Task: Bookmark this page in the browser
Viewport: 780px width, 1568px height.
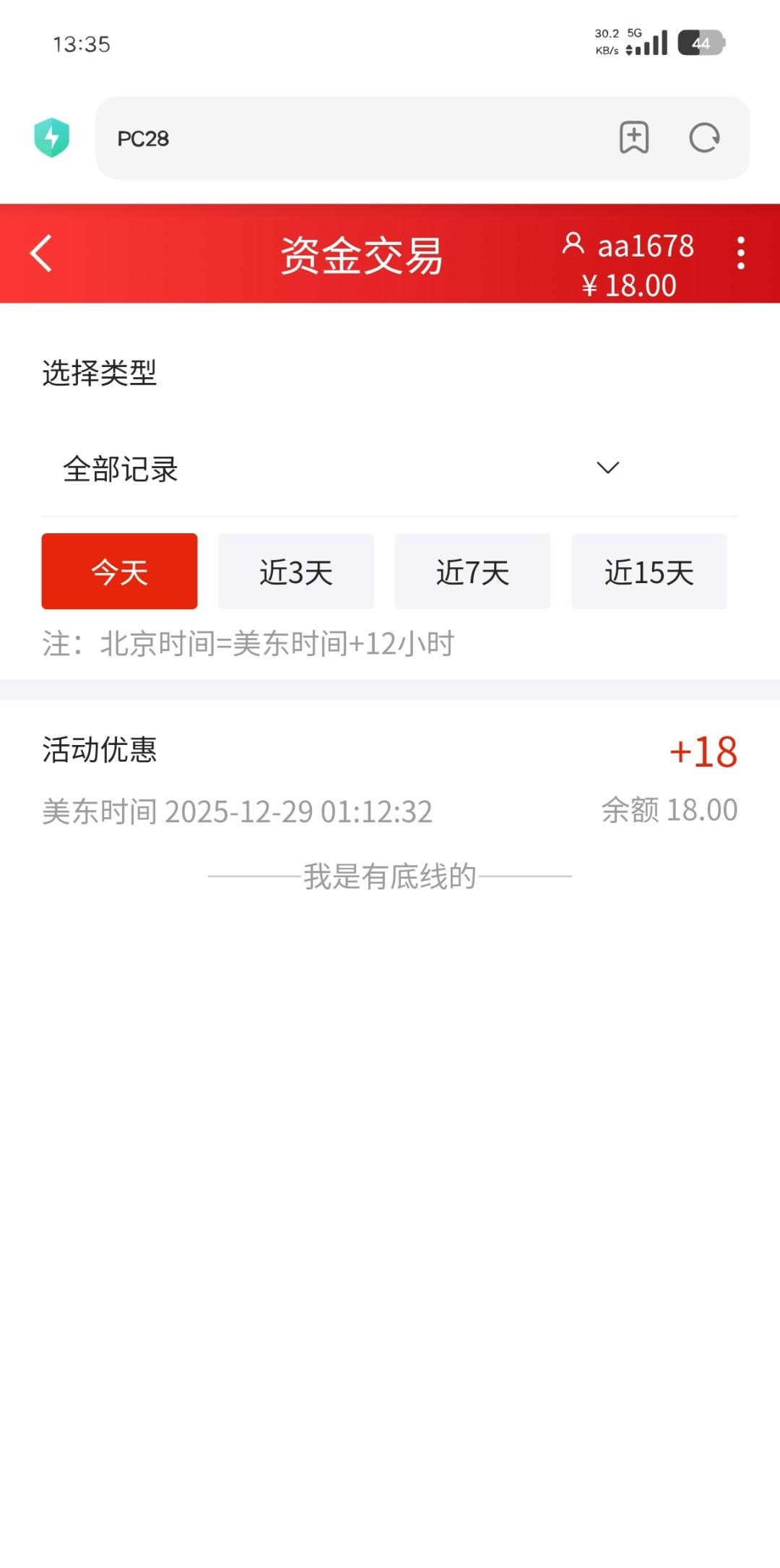Action: (x=634, y=137)
